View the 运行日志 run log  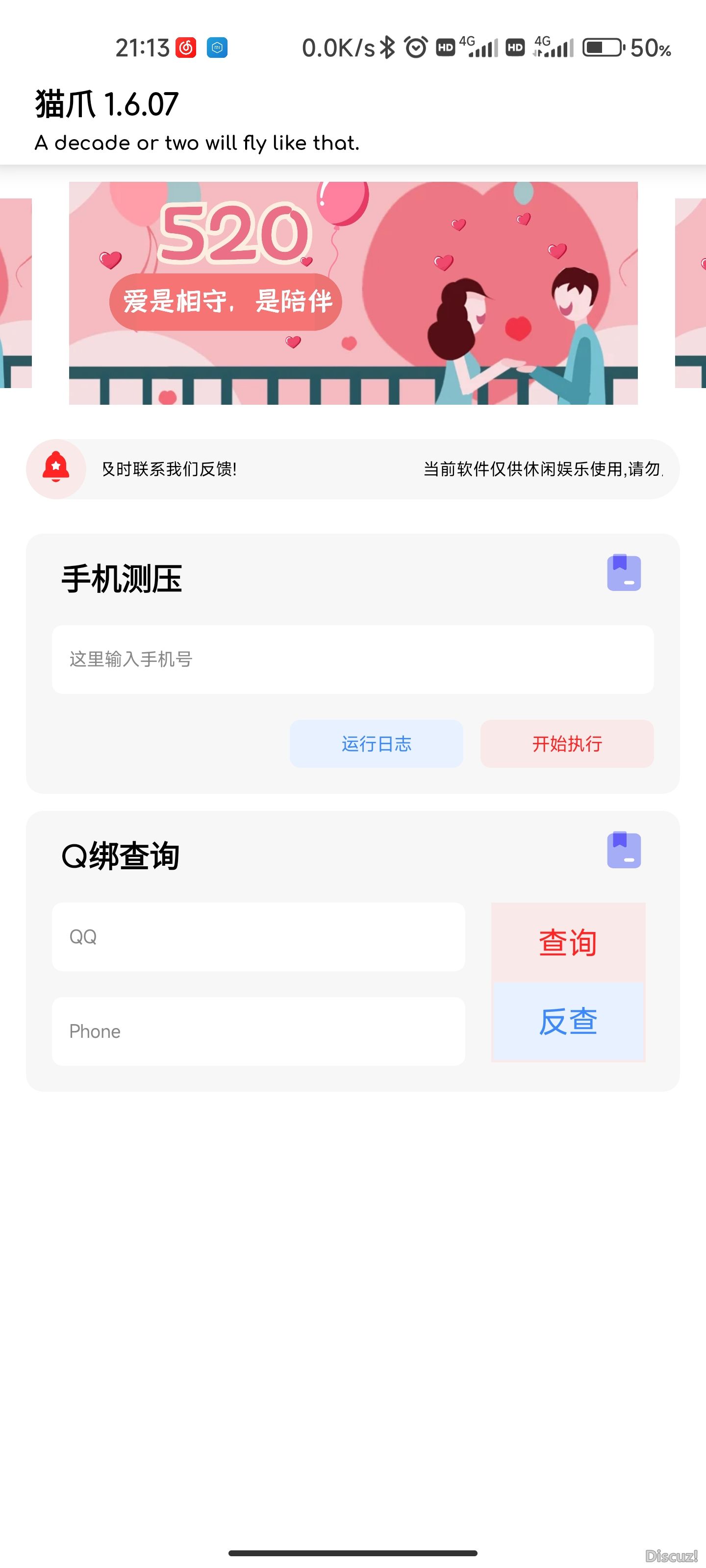point(377,744)
